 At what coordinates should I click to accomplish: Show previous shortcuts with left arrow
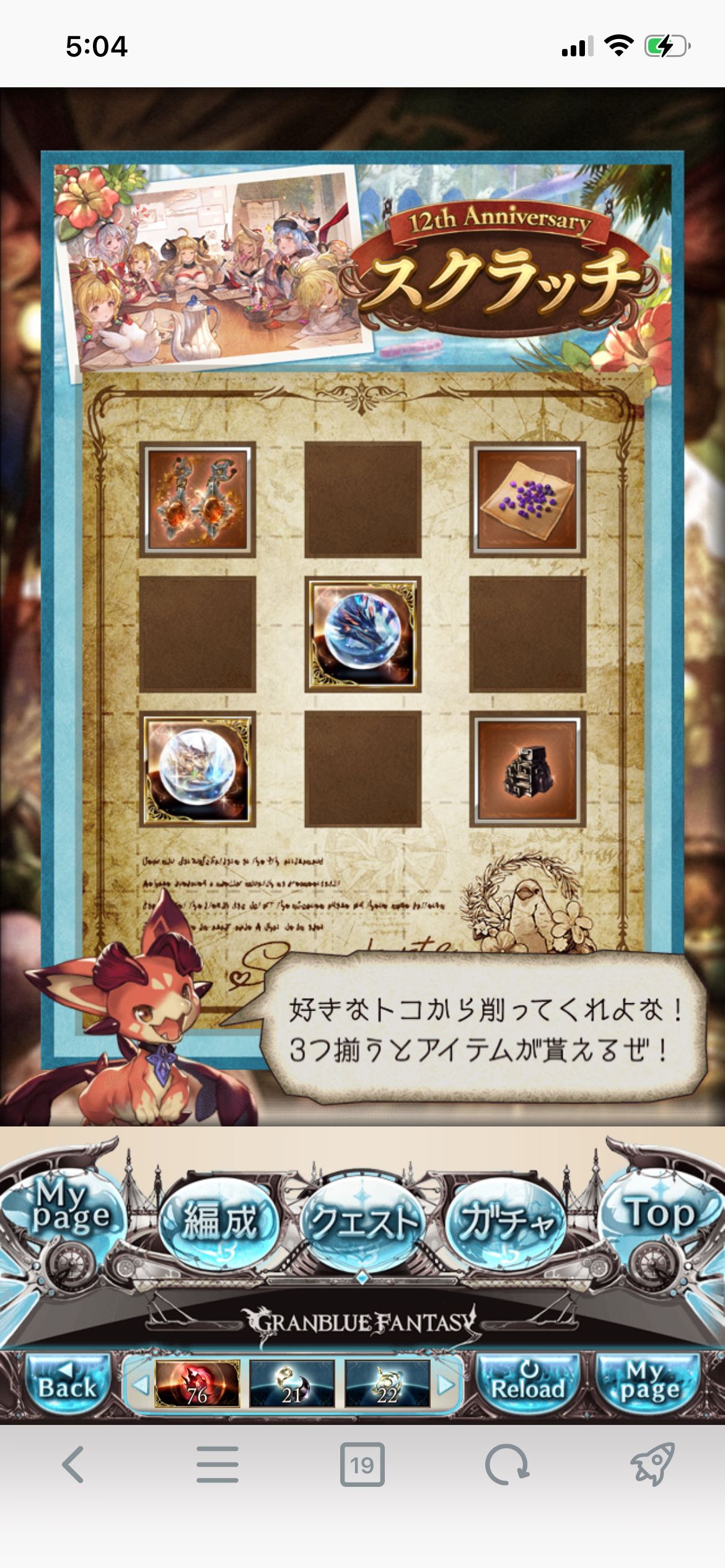click(x=141, y=1385)
